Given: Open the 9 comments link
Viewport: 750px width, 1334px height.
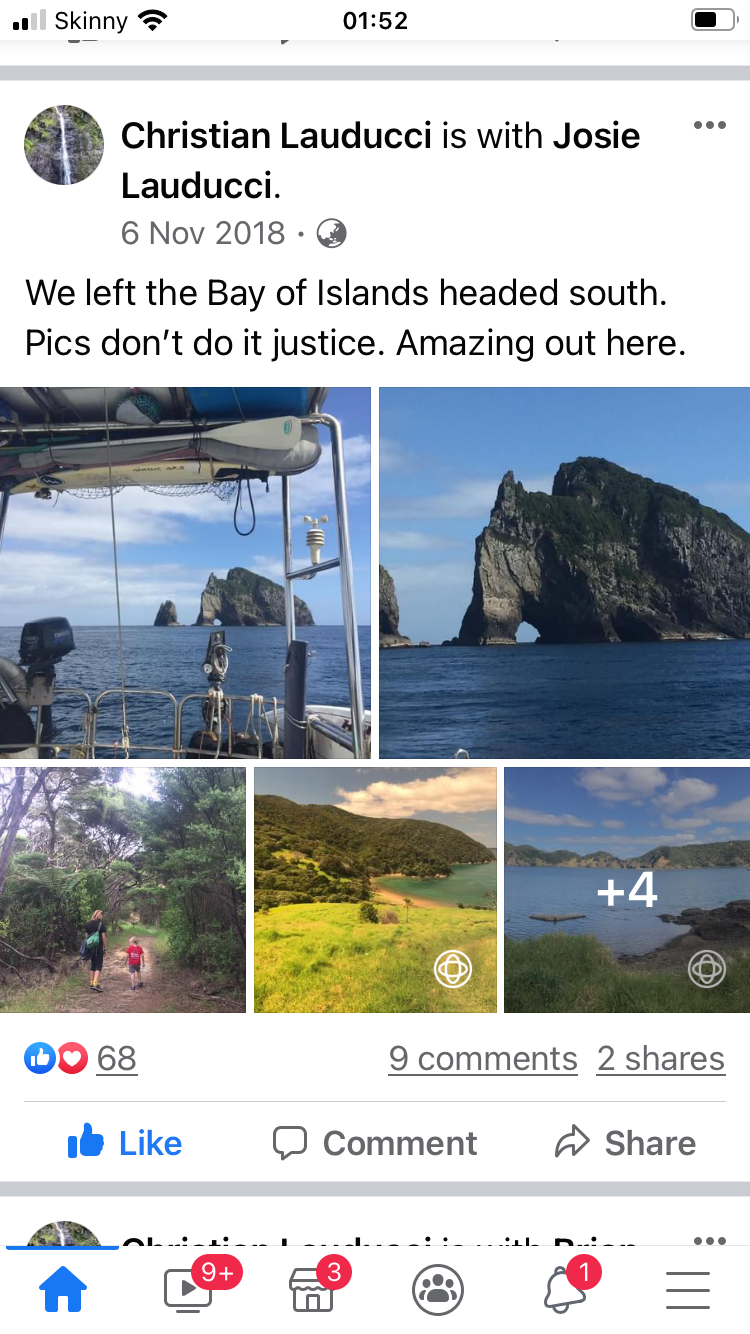Looking at the screenshot, I should [x=483, y=1059].
